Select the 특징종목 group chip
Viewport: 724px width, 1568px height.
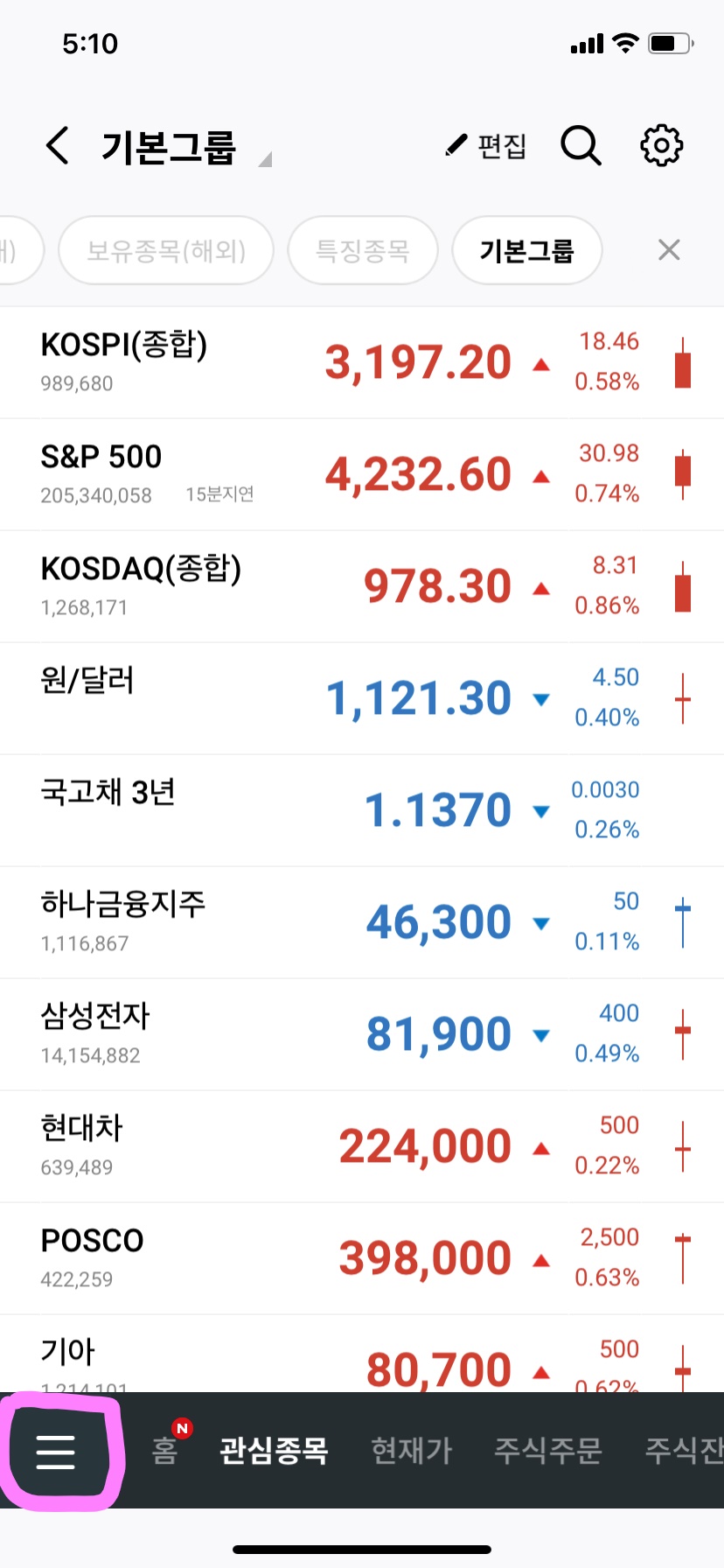coord(363,250)
